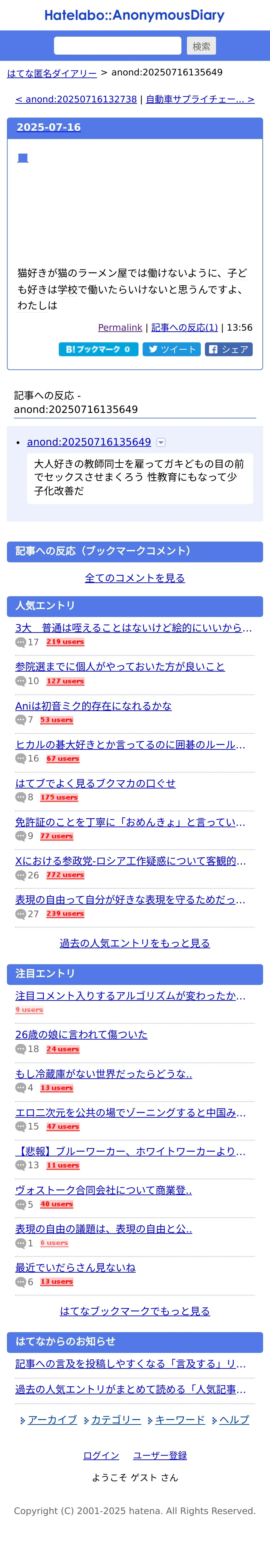Screen dimensions: 270x1568
Task: View 772 users bookmark count badge
Action: tap(65, 875)
